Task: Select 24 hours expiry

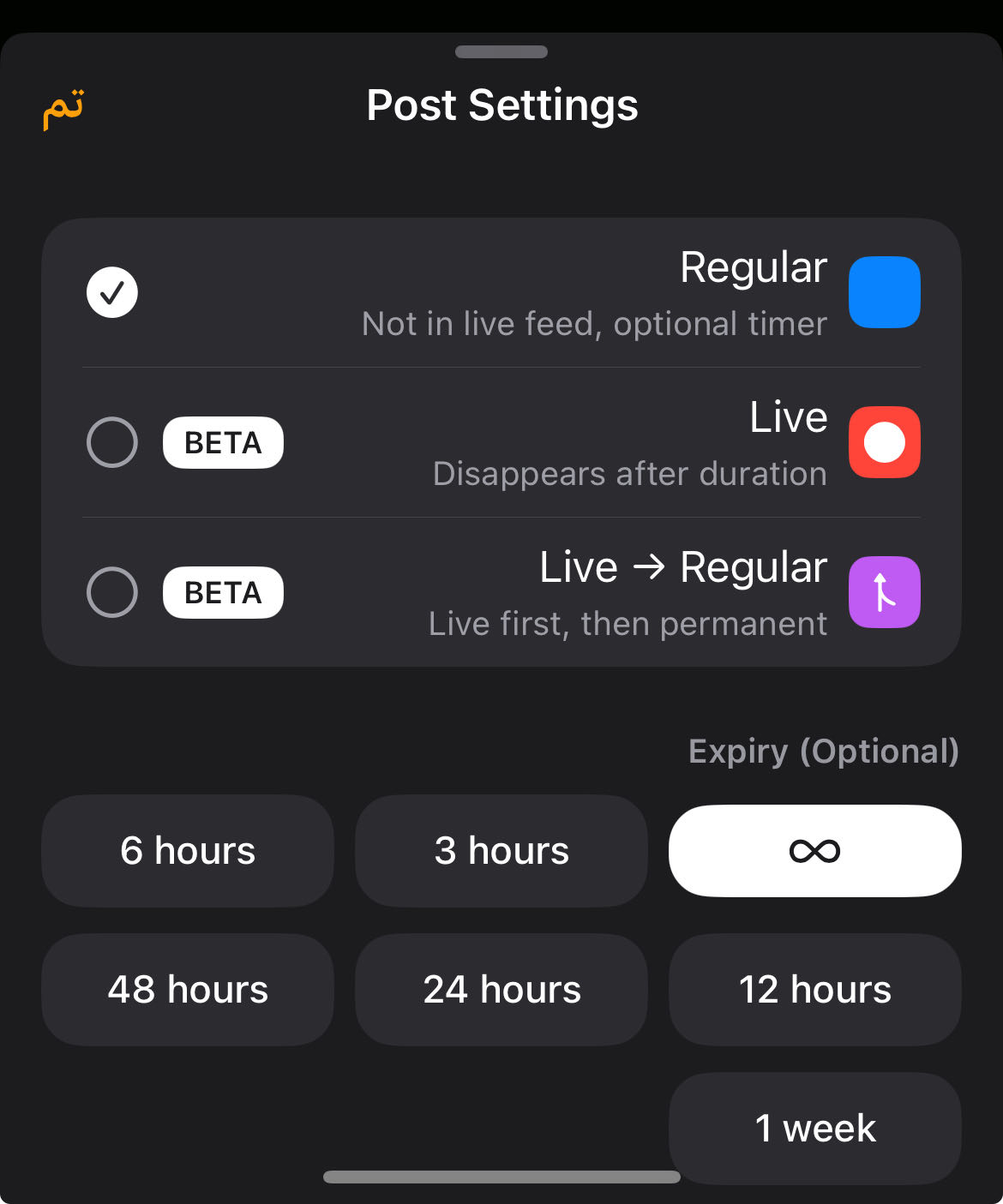Action: (x=501, y=990)
